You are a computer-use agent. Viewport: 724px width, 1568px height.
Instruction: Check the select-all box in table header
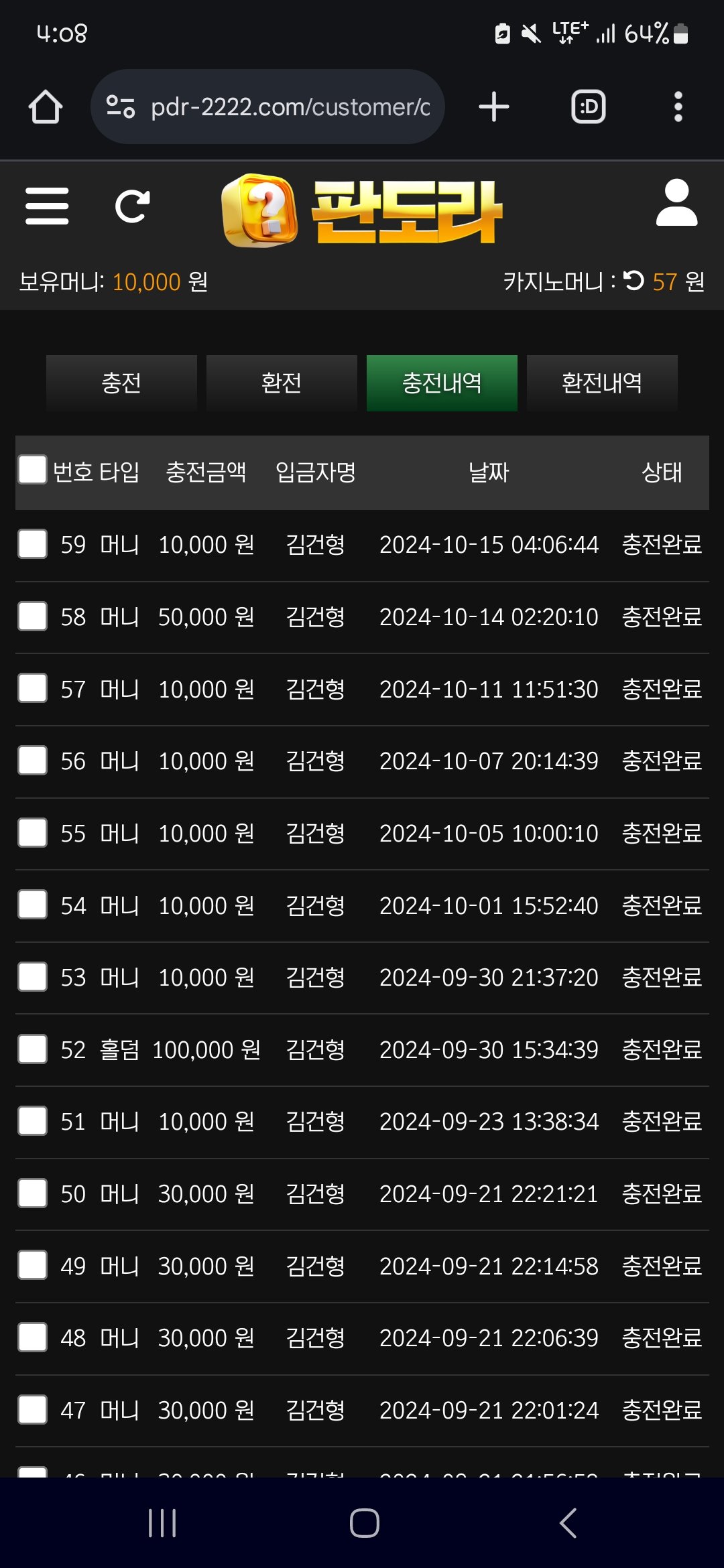pyautogui.click(x=32, y=470)
